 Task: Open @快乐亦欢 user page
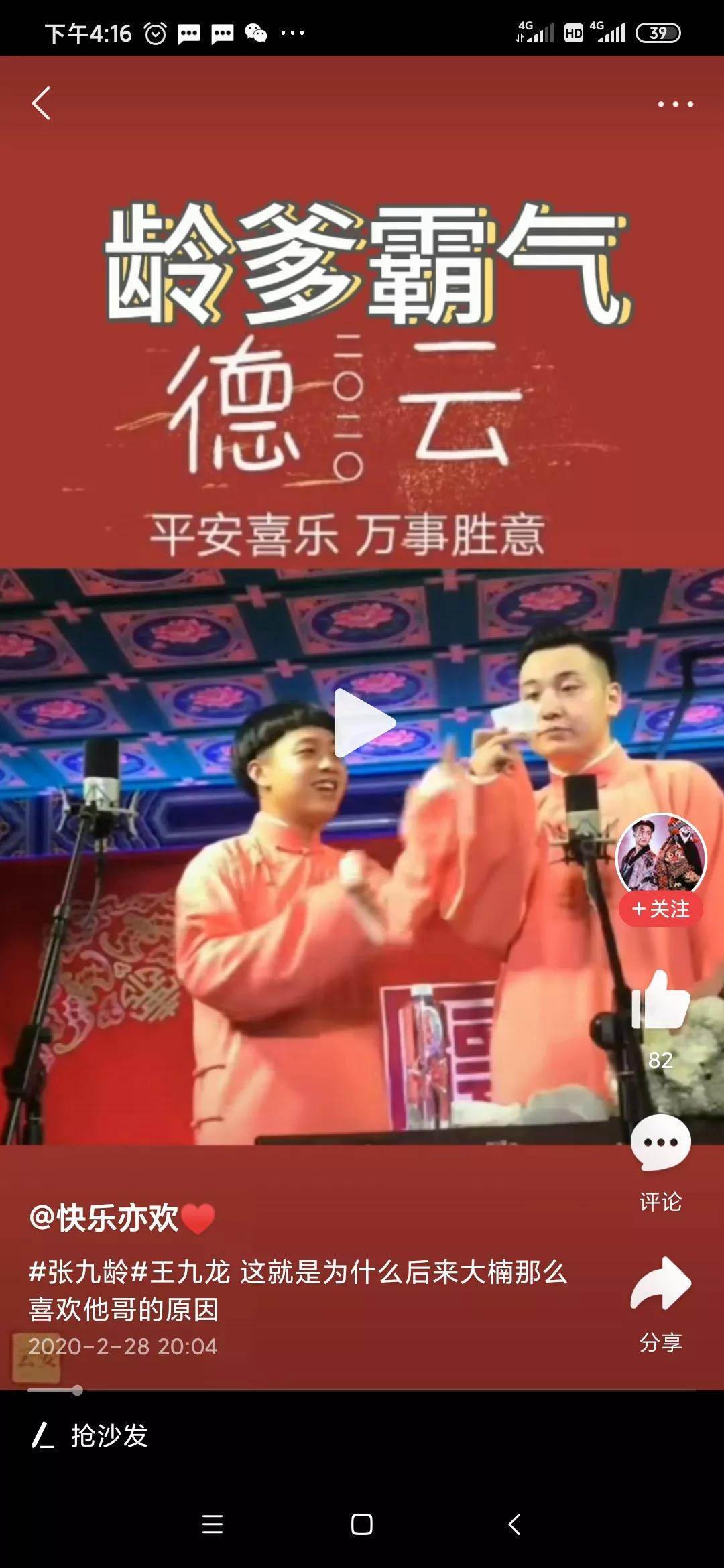(105, 1218)
